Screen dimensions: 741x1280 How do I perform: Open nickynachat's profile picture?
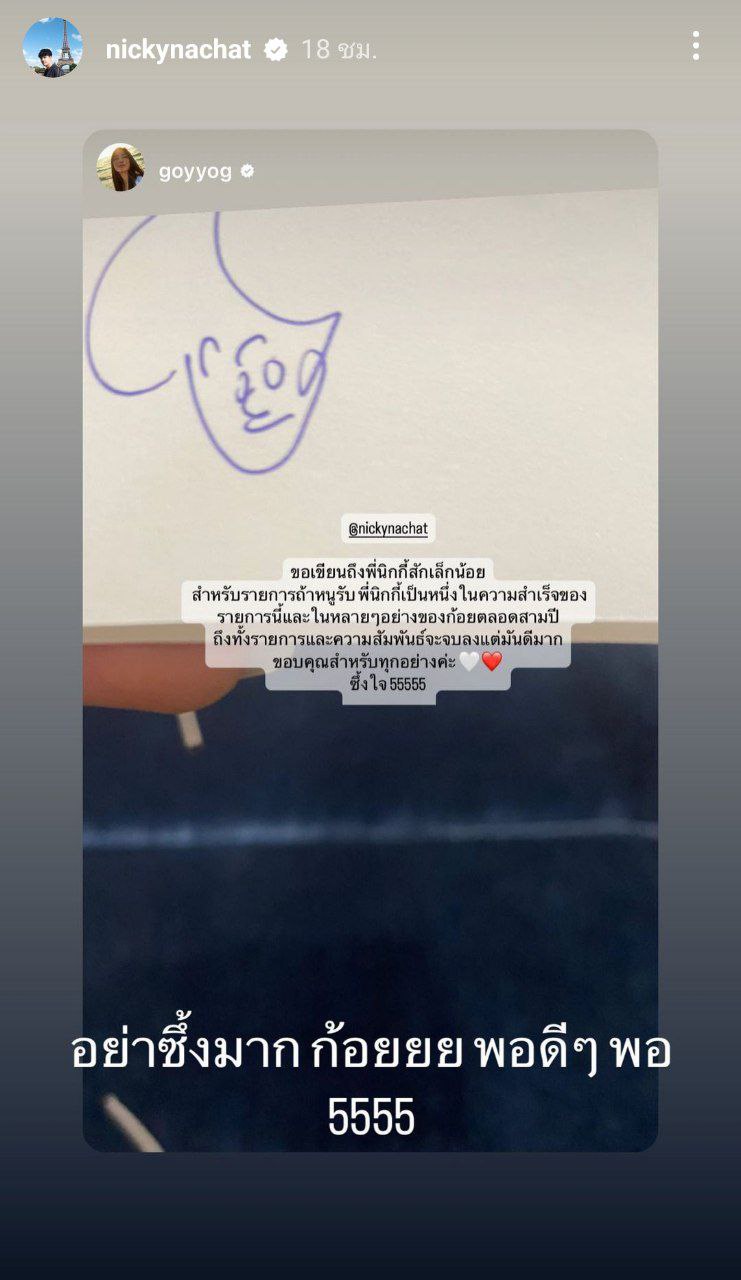click(x=52, y=48)
